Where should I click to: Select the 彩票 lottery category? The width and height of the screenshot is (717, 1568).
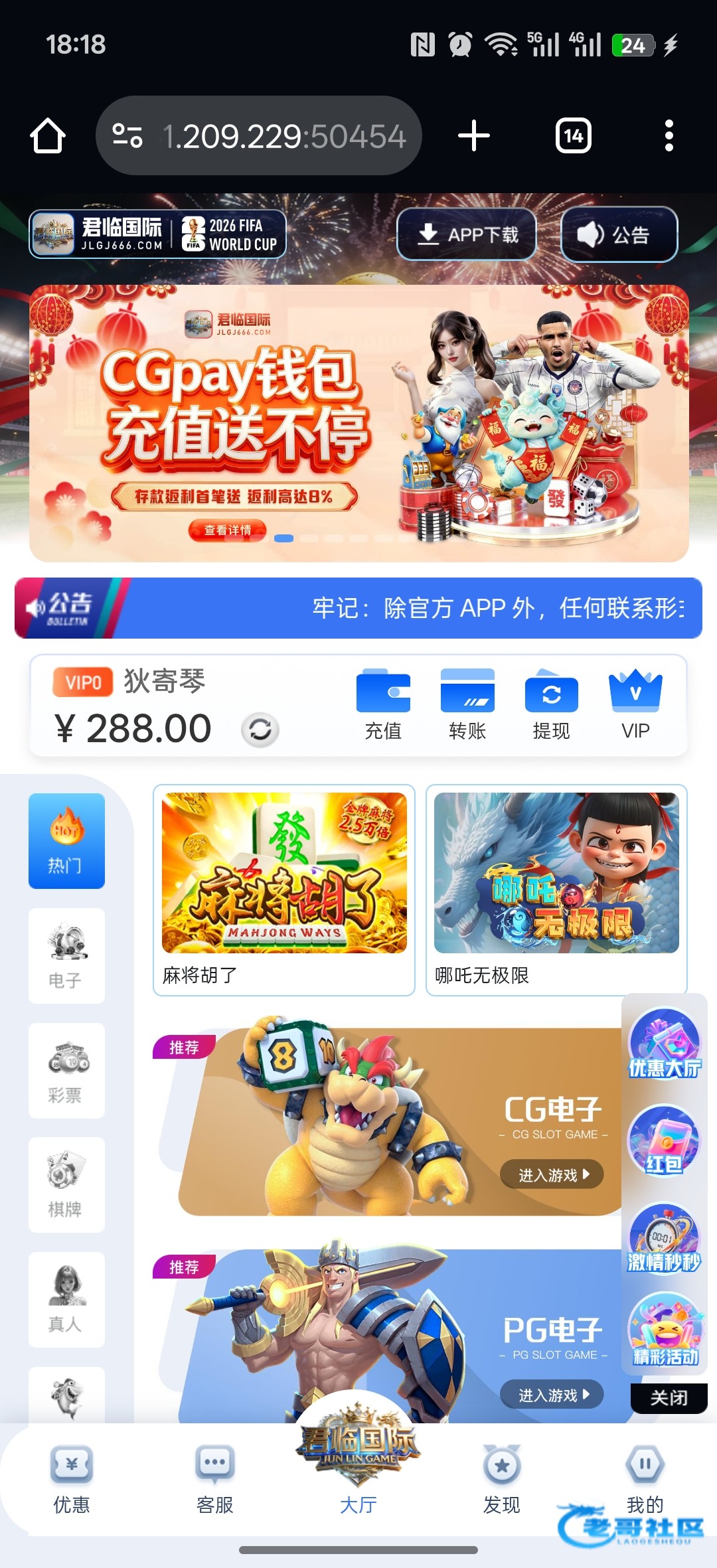66,1070
